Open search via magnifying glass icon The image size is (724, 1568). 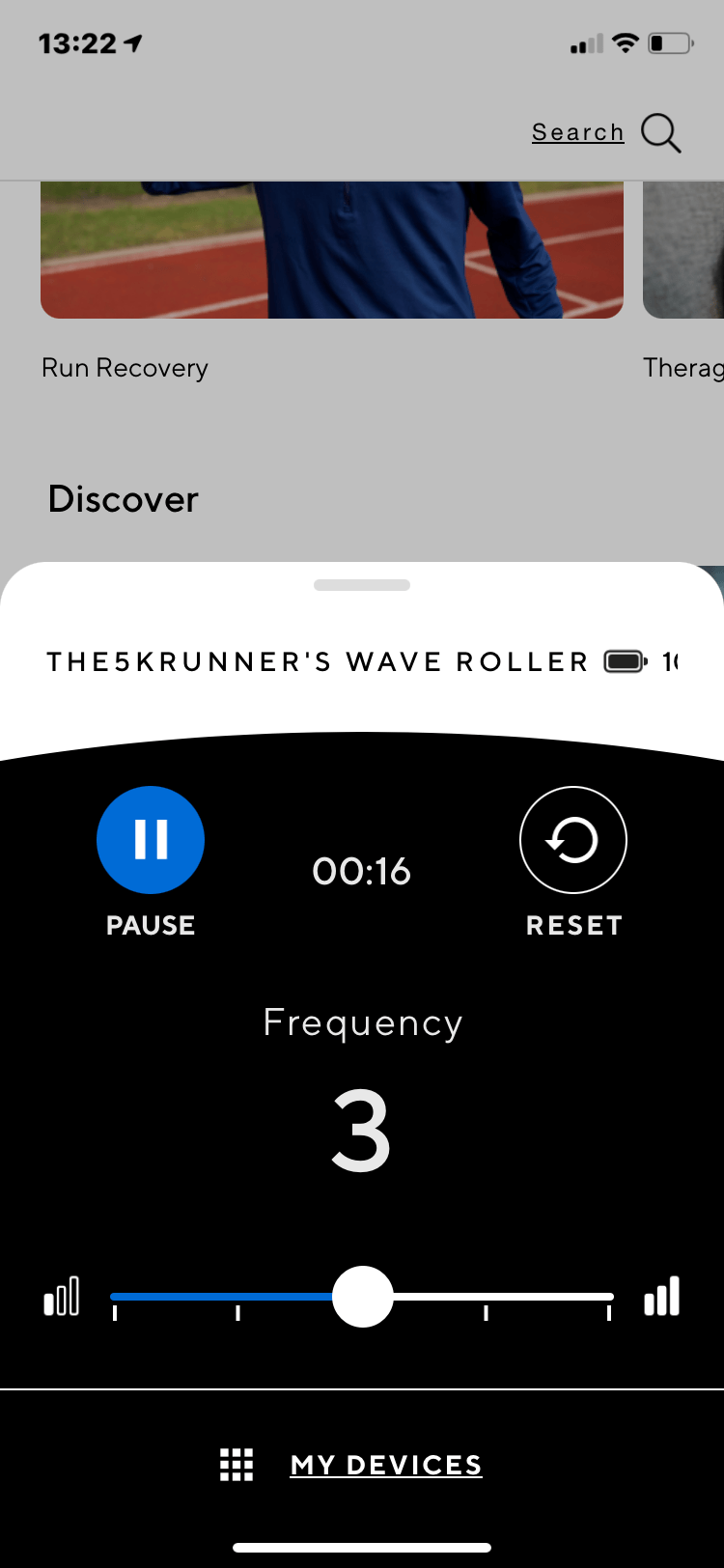pos(661,133)
